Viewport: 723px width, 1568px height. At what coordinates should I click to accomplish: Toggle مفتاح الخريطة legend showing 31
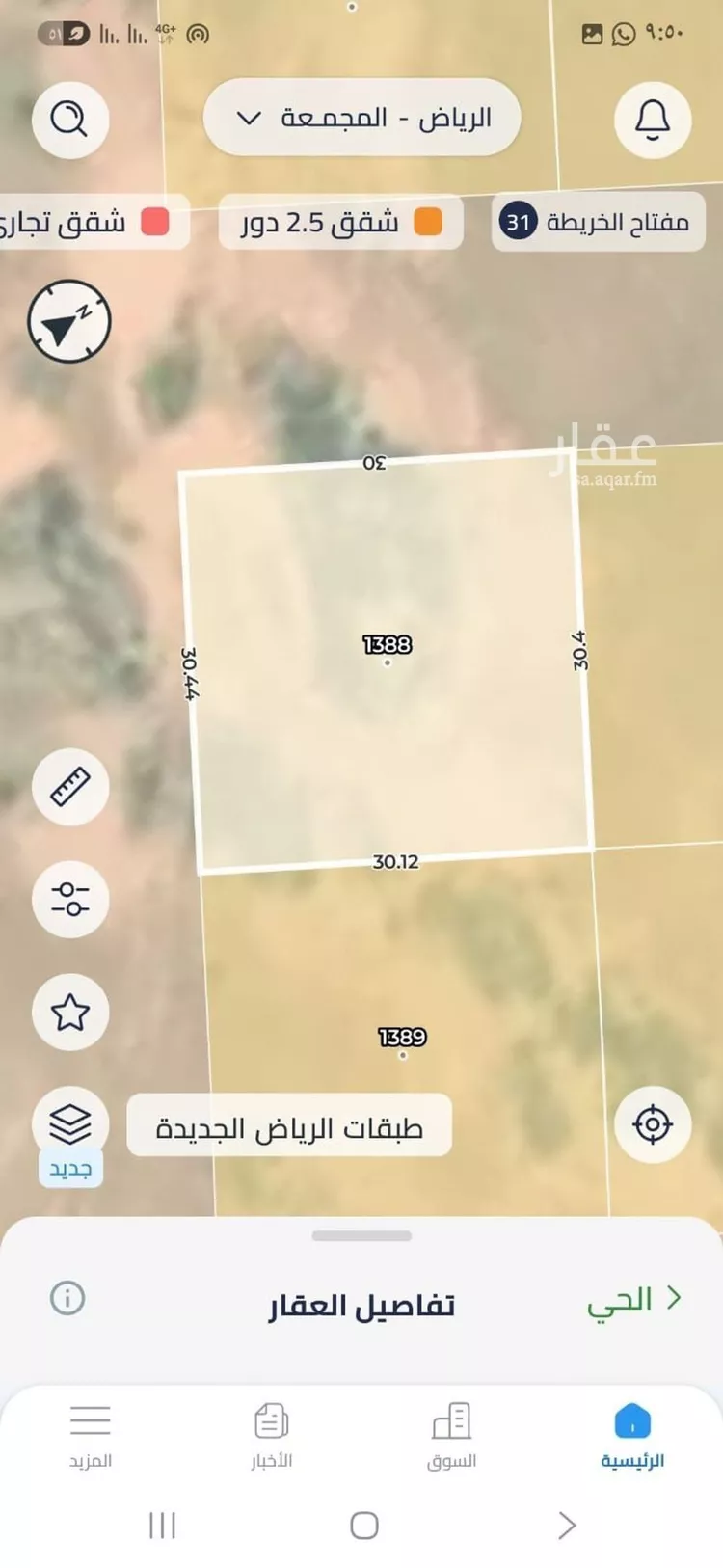[596, 222]
